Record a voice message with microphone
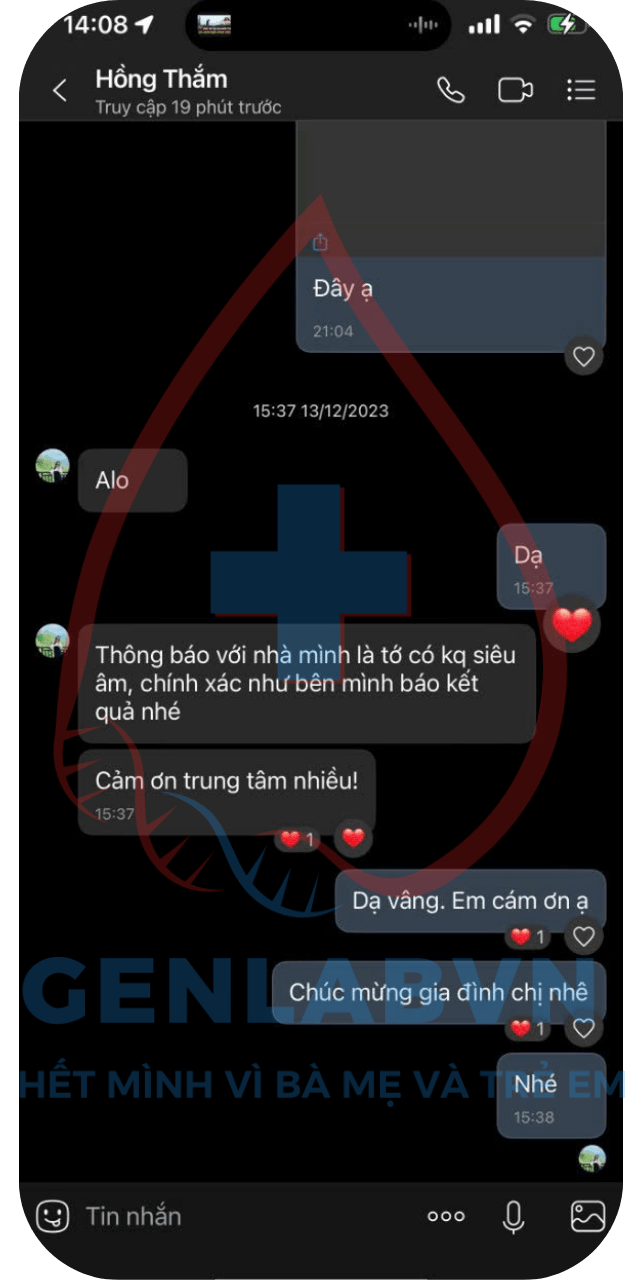Image resolution: width=642 pixels, height=1280 pixels. click(x=513, y=1216)
